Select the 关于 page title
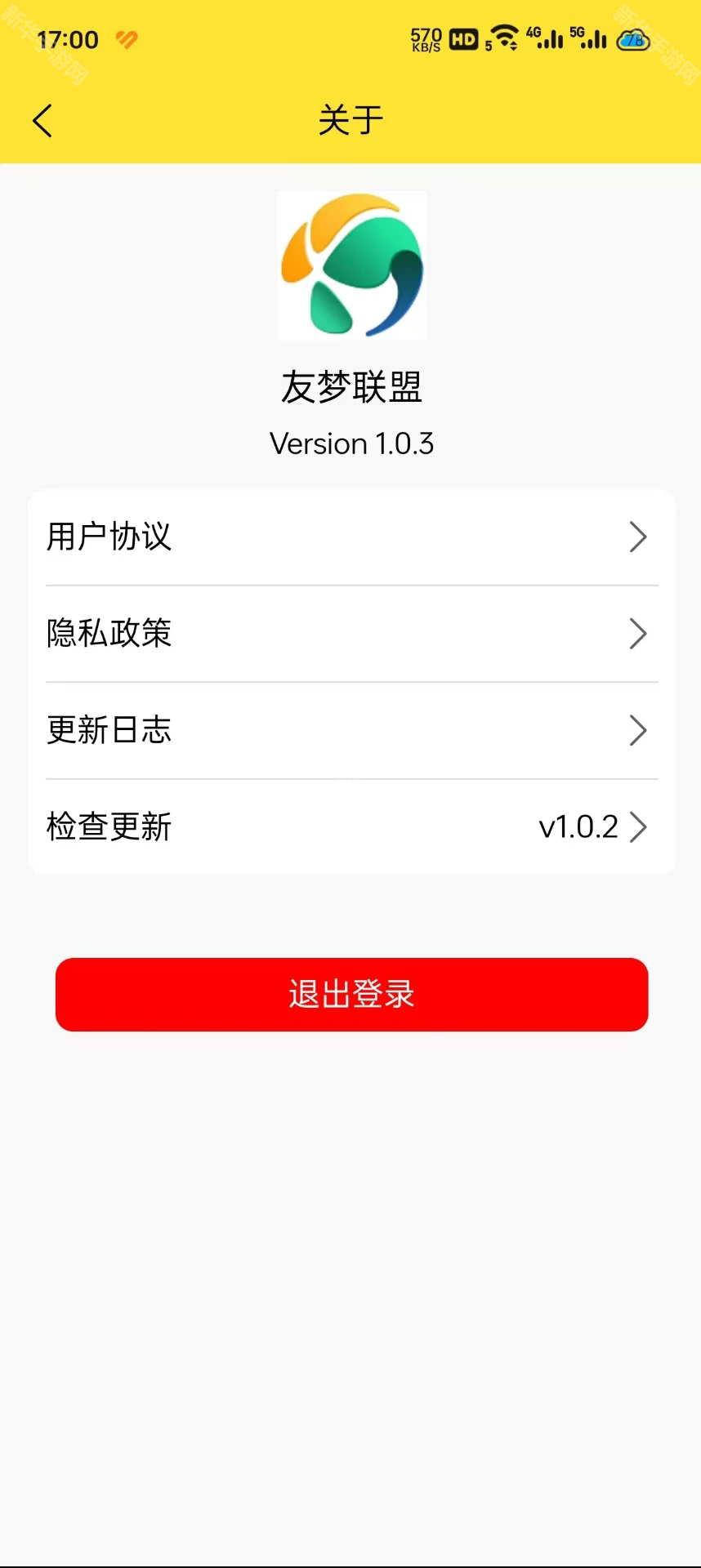This screenshot has width=701, height=1568. click(x=350, y=119)
